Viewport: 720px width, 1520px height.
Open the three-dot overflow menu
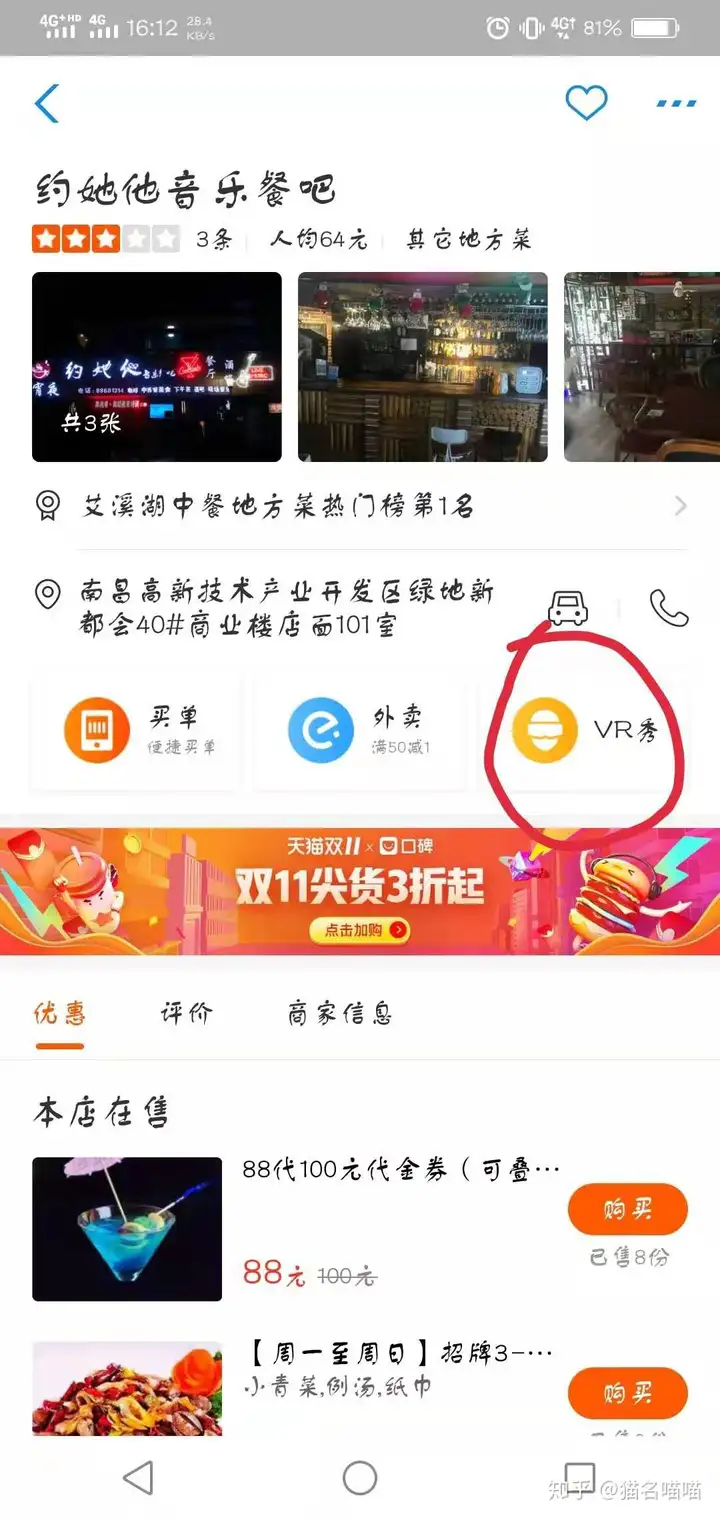coord(676,103)
